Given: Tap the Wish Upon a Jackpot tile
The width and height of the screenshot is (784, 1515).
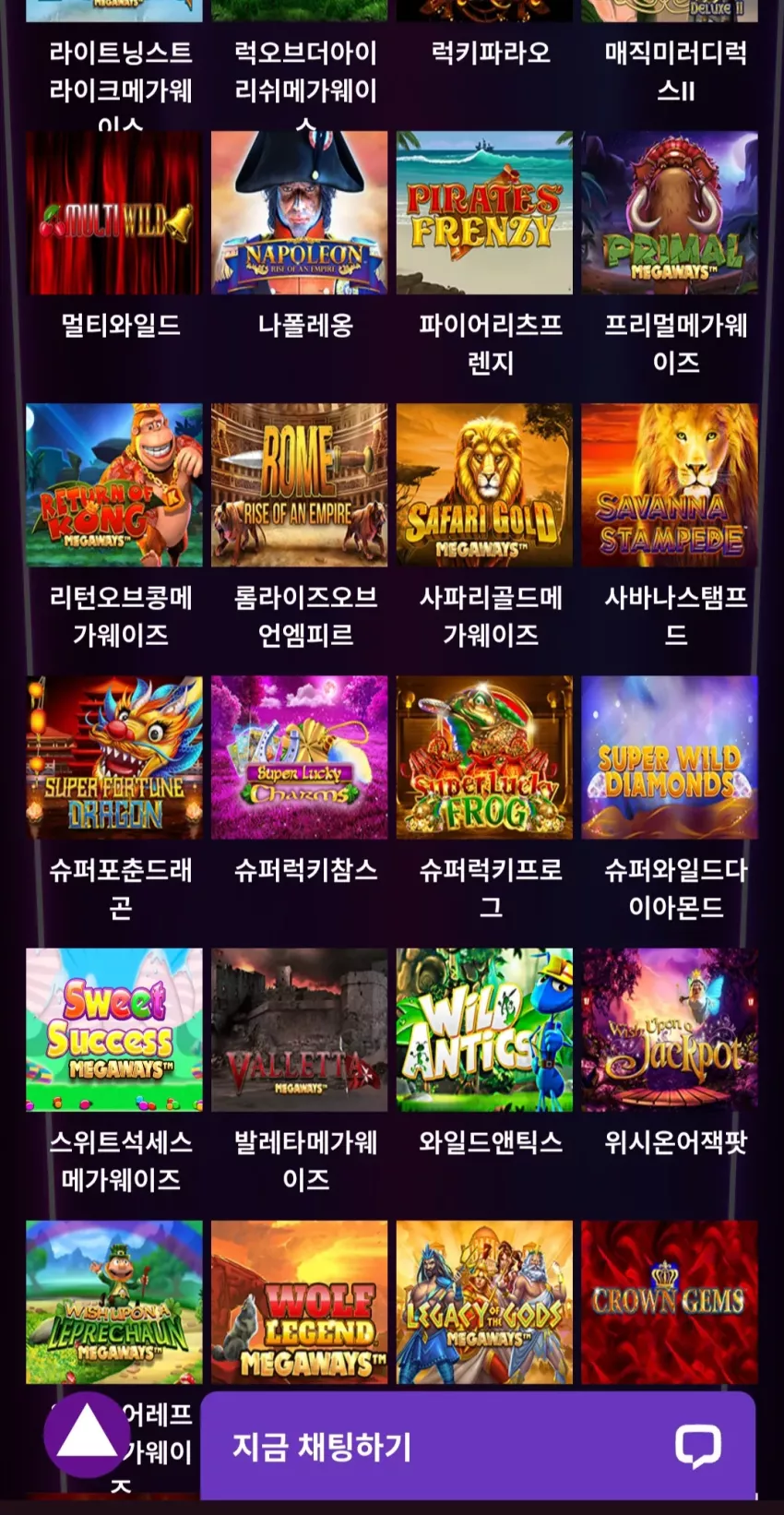Looking at the screenshot, I should click(670, 1030).
